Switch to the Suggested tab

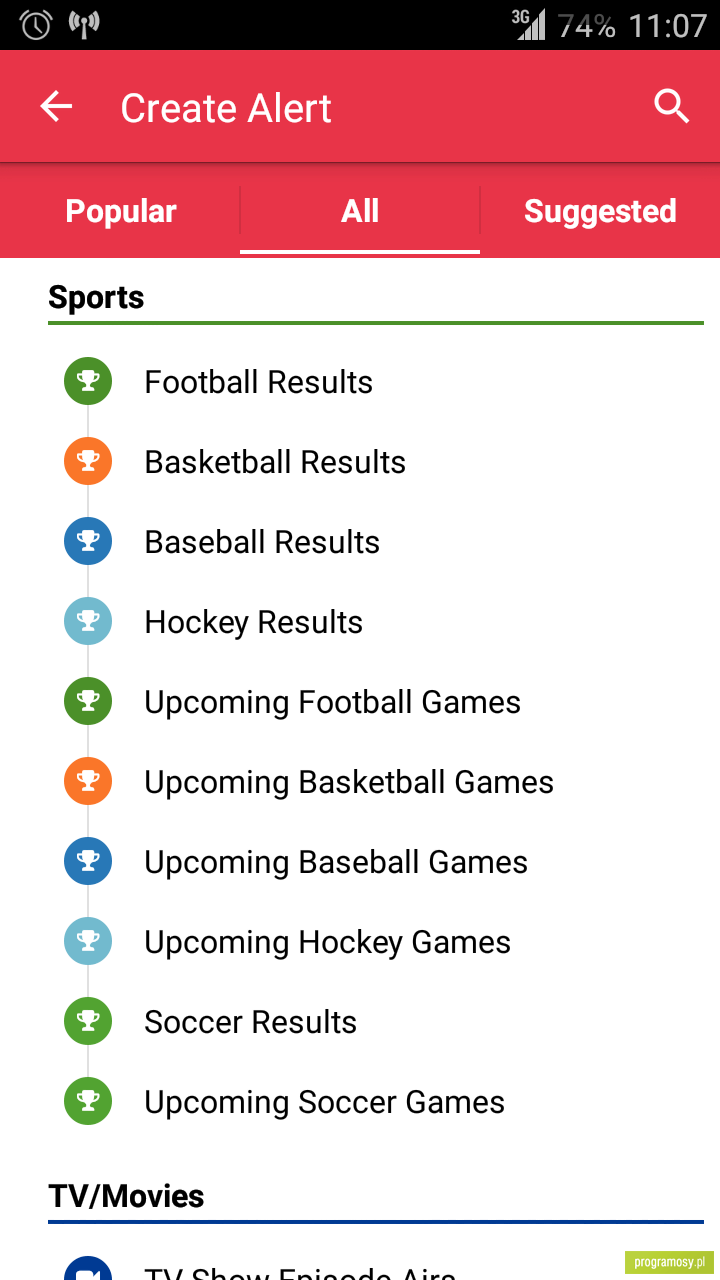tap(600, 211)
